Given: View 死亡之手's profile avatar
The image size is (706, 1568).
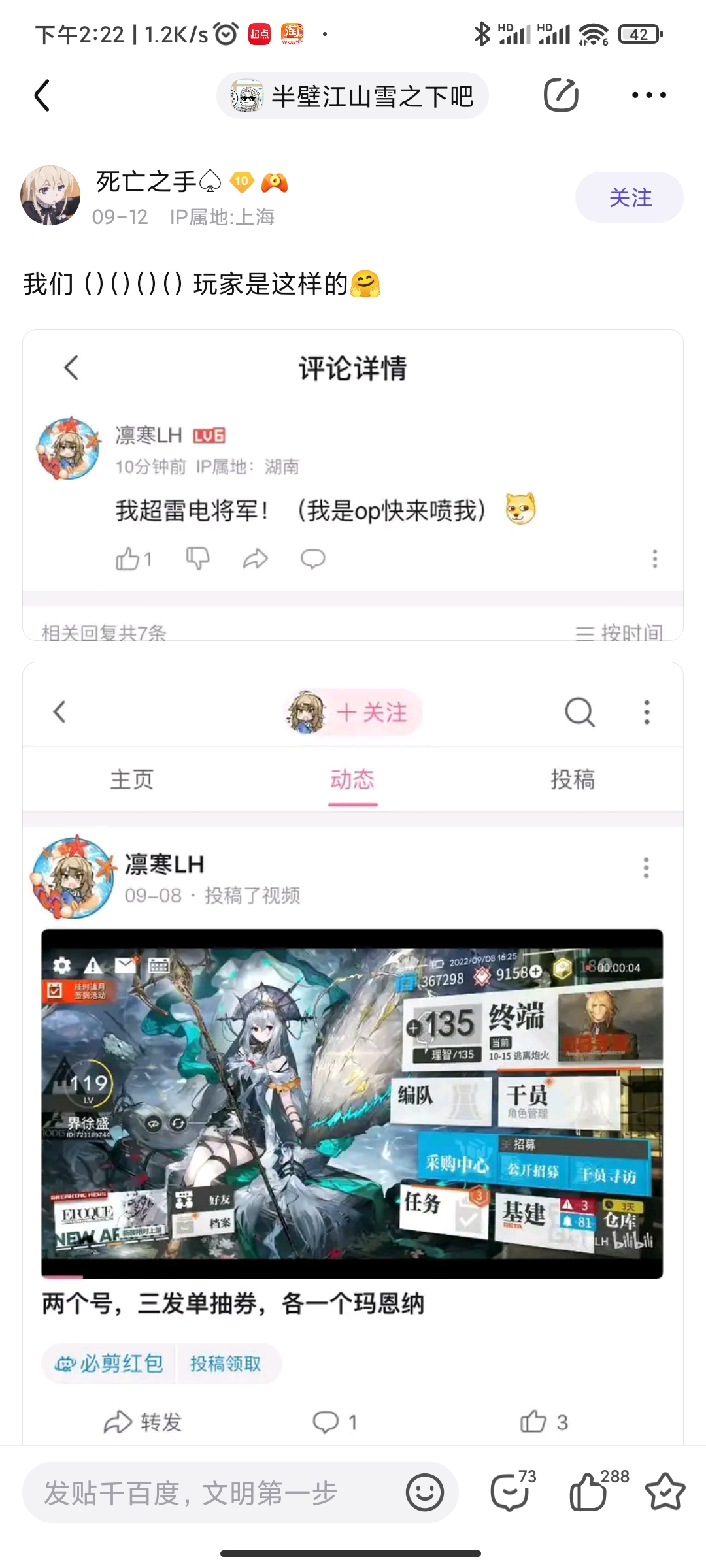Looking at the screenshot, I should 51,195.
